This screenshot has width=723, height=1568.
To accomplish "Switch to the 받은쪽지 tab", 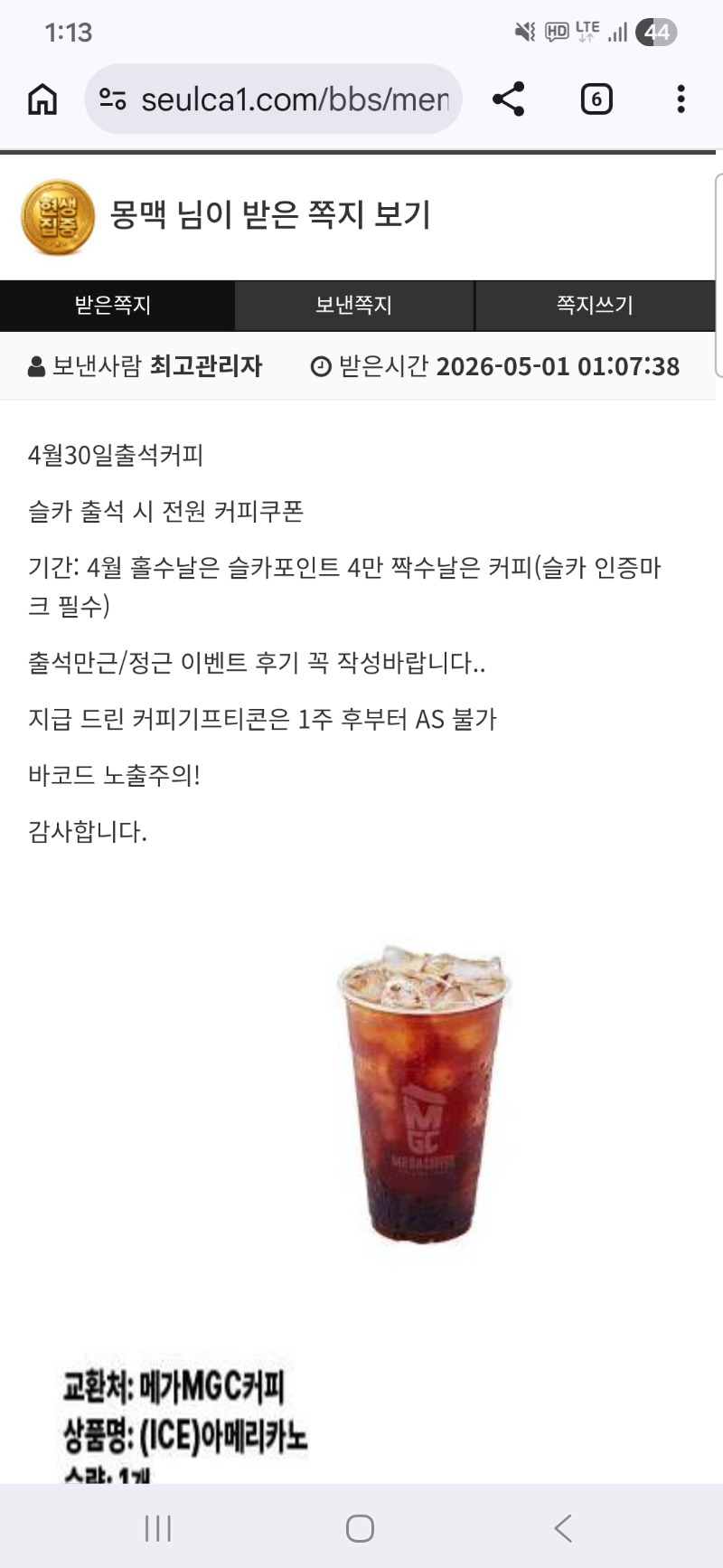I will (x=113, y=306).
